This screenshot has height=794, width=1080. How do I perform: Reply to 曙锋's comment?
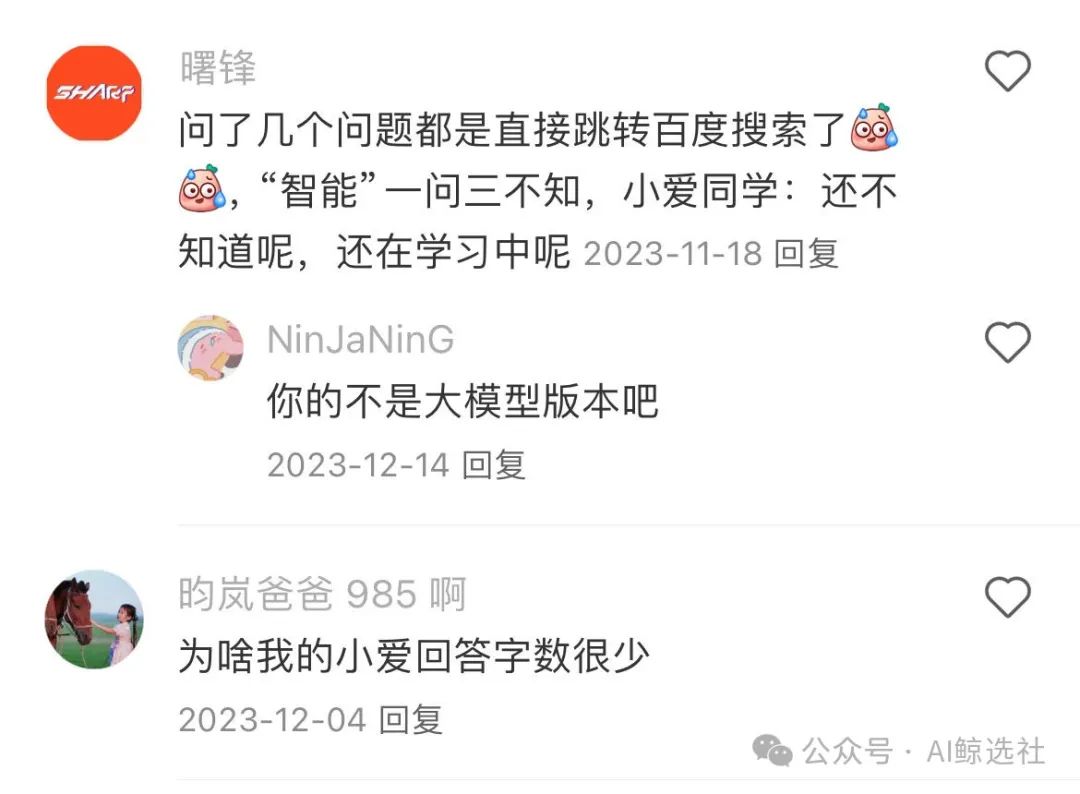[x=806, y=254]
